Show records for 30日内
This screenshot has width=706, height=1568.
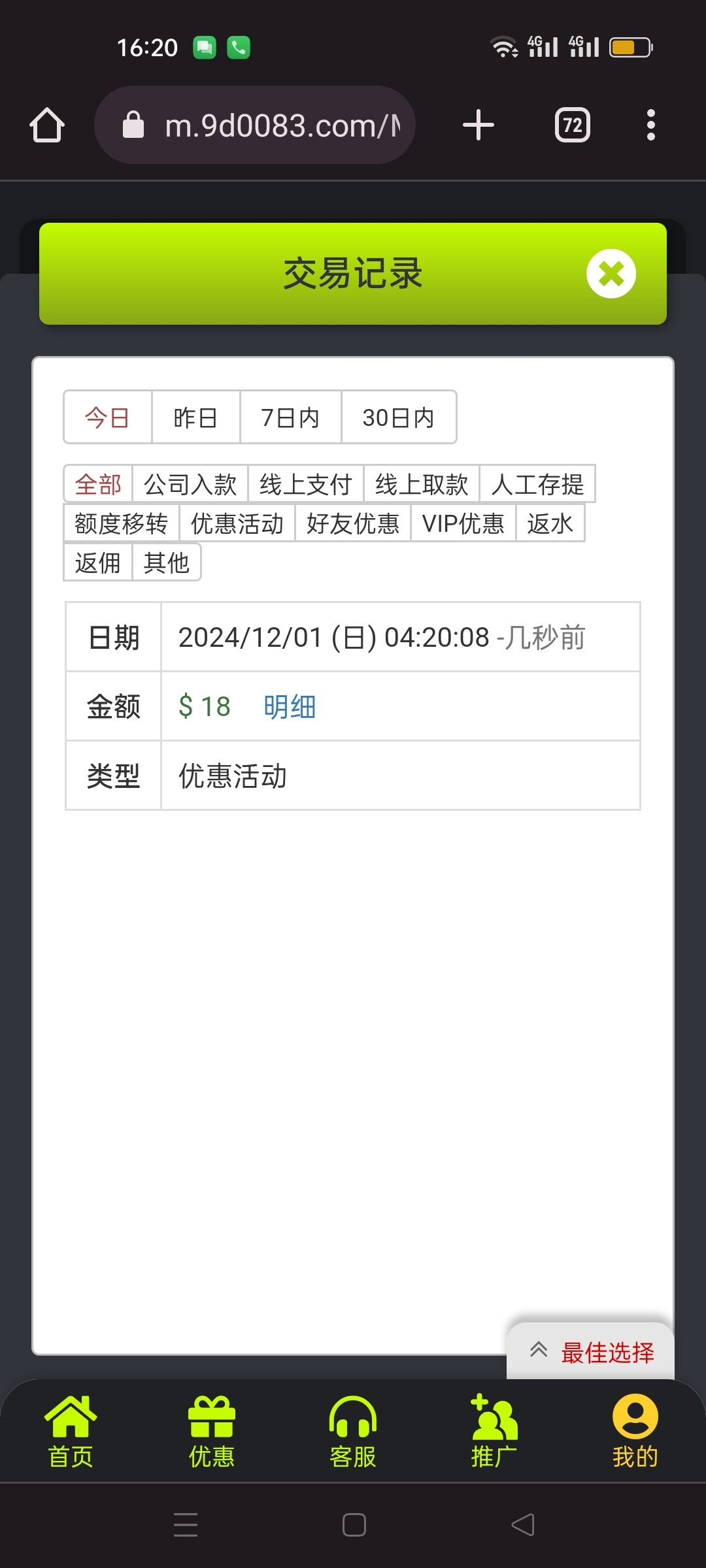(399, 417)
